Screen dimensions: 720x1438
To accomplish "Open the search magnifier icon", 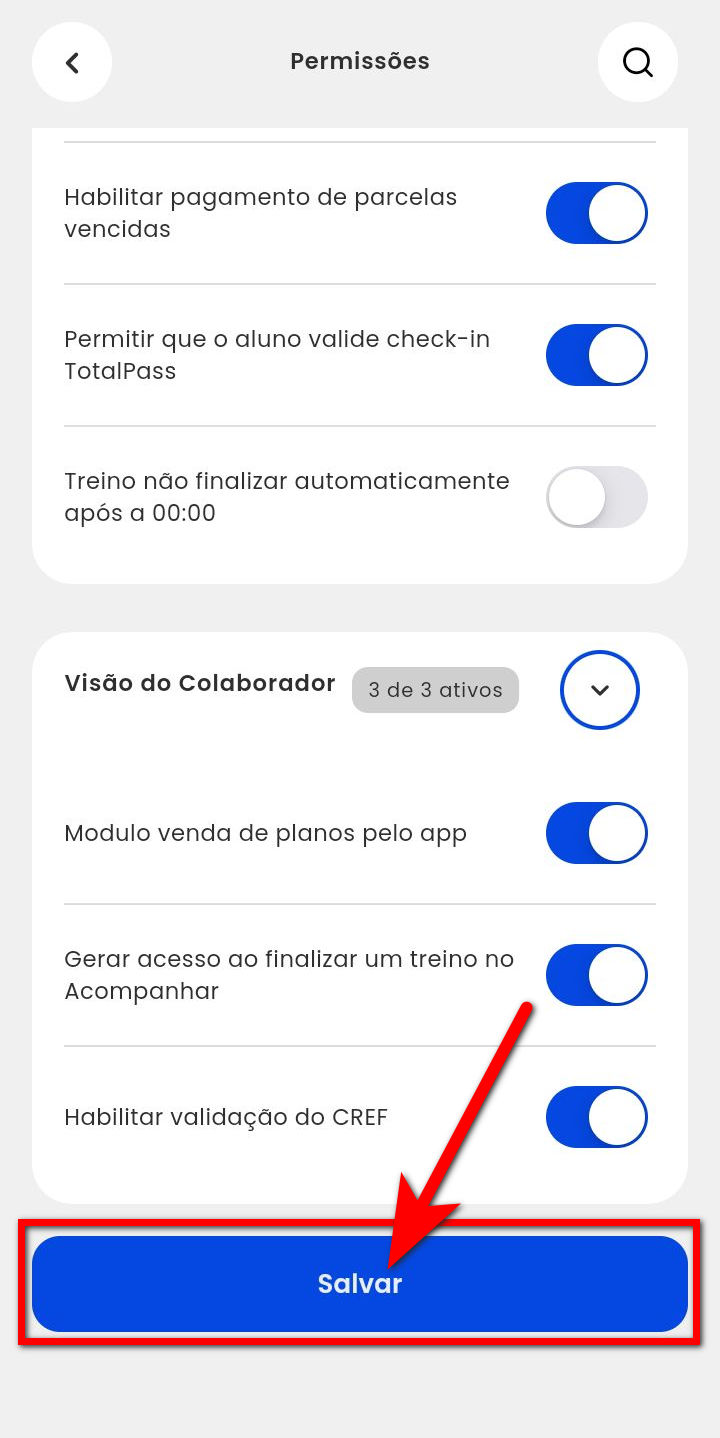I will pos(637,62).
